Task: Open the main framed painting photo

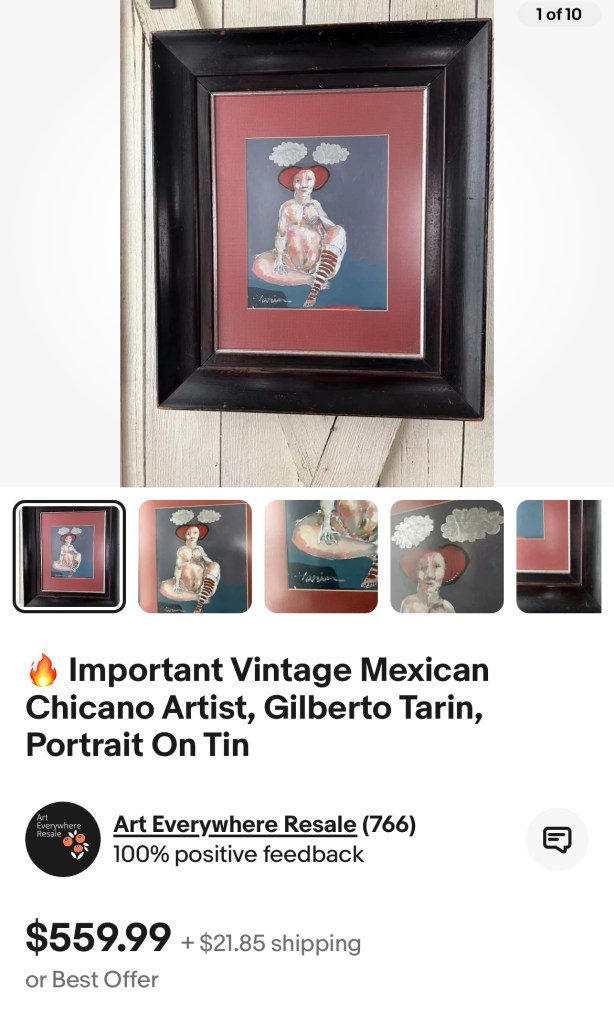Action: pyautogui.click(x=307, y=243)
